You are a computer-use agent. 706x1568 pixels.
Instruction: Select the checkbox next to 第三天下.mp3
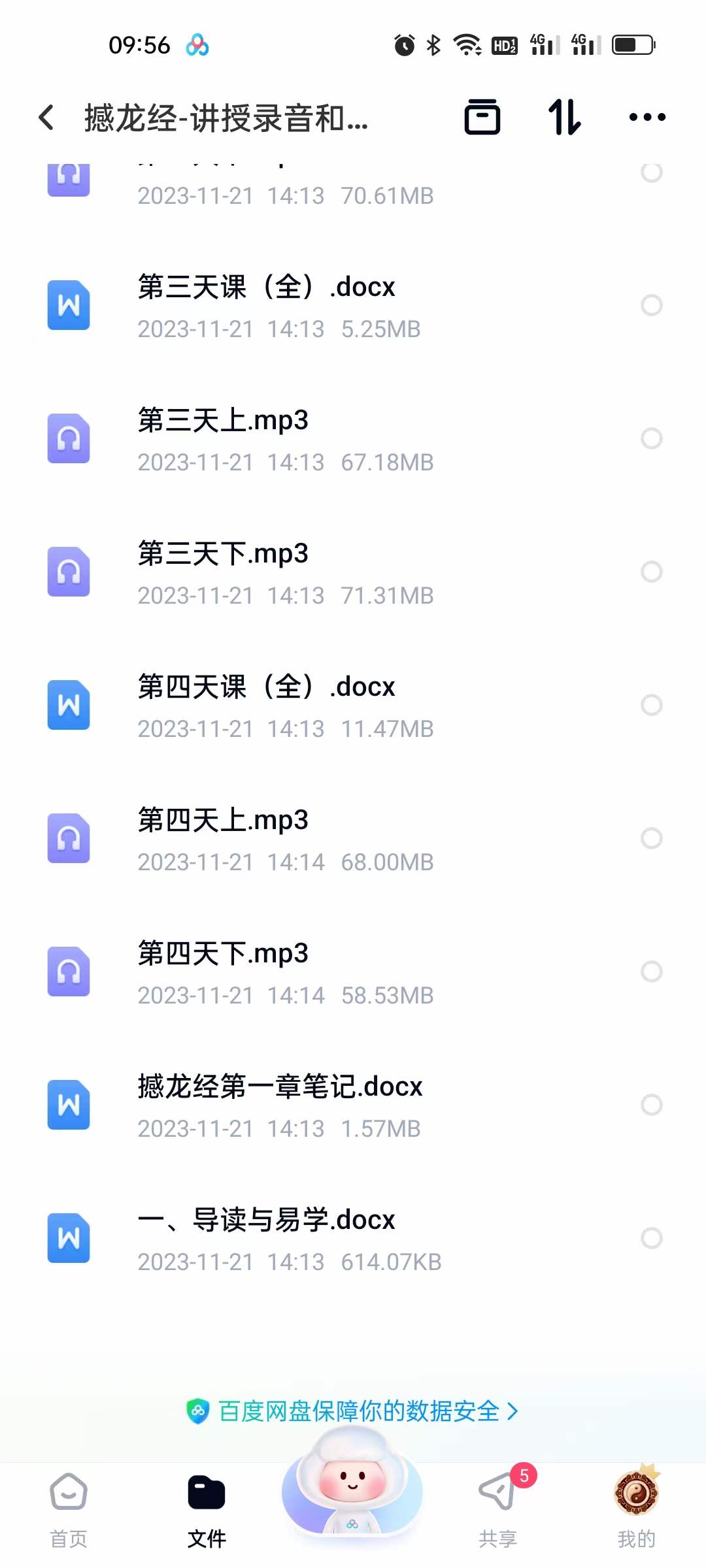[652, 572]
